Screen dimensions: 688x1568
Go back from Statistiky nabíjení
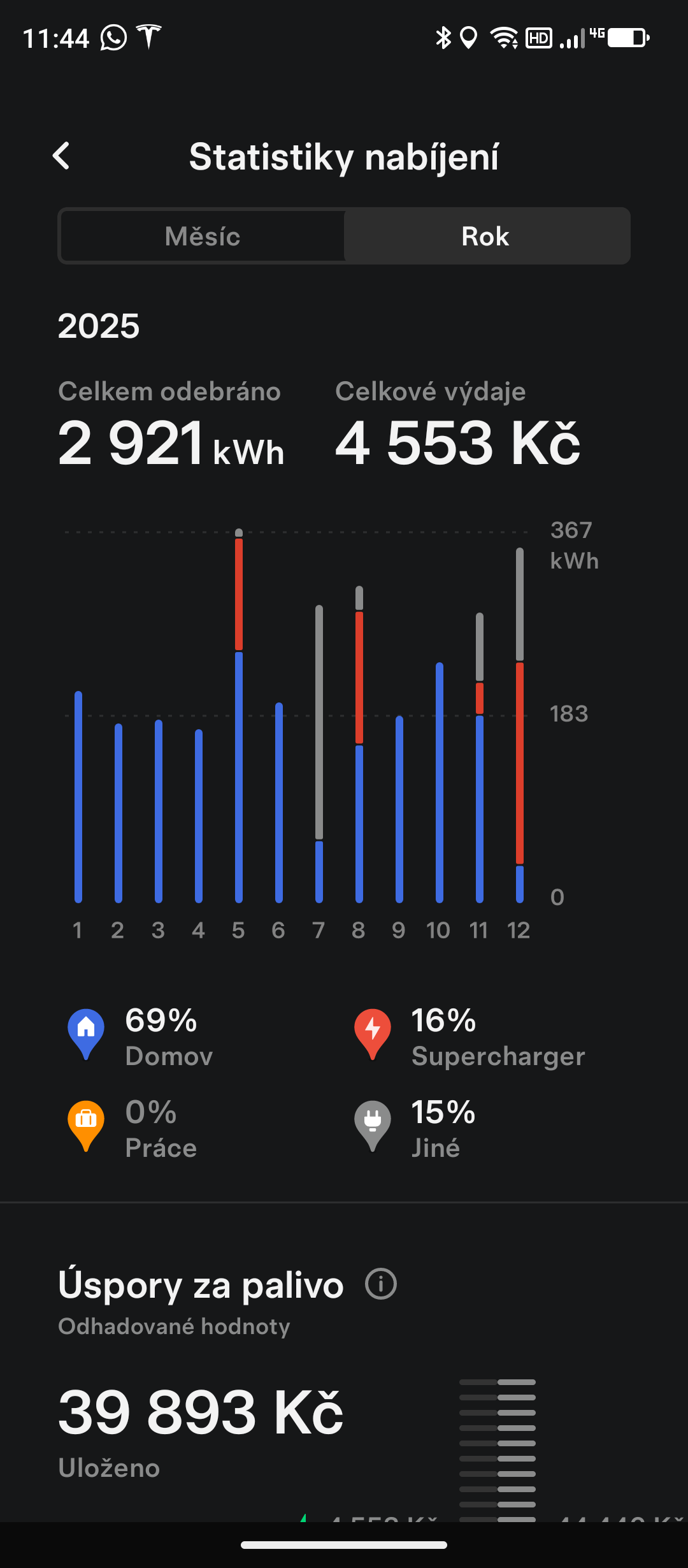61,156
